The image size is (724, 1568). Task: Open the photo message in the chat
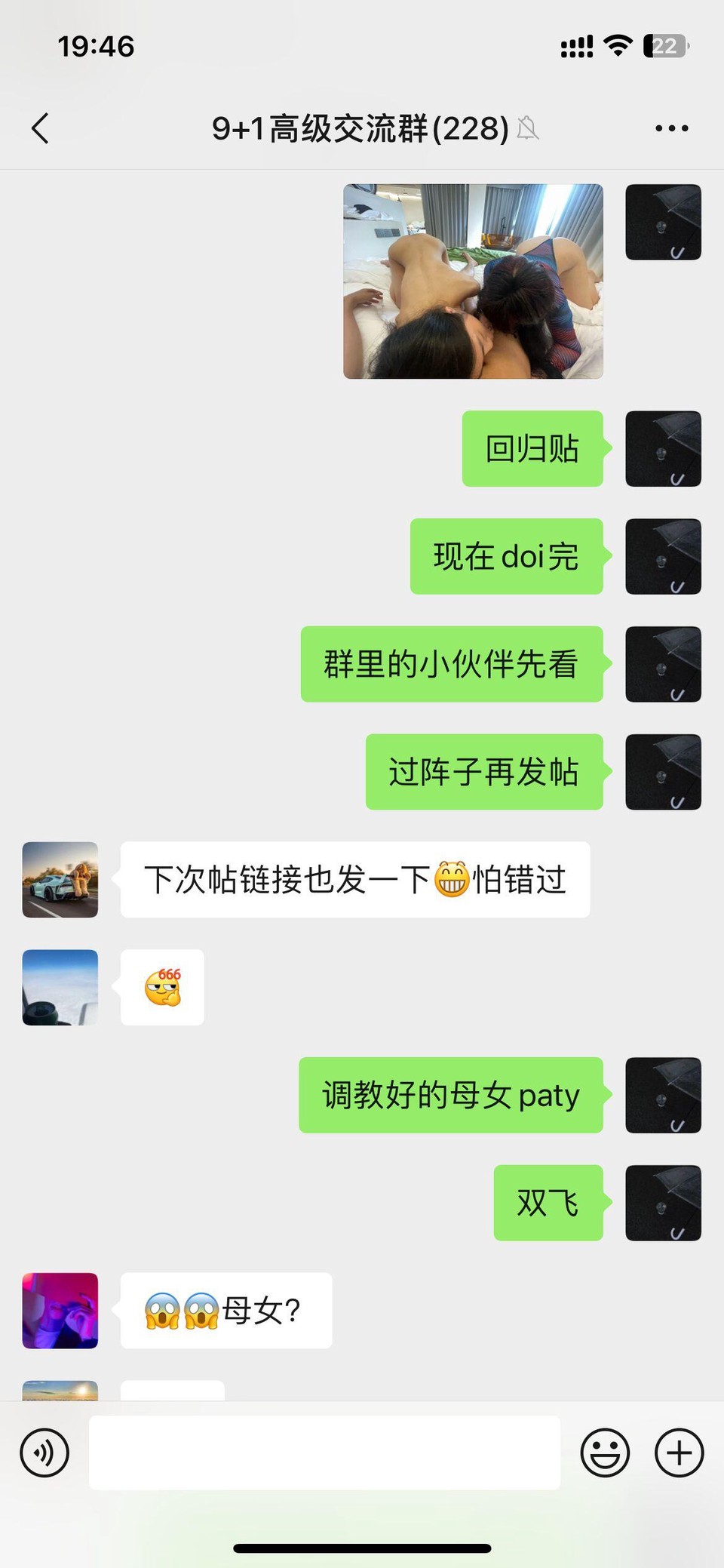(x=473, y=281)
